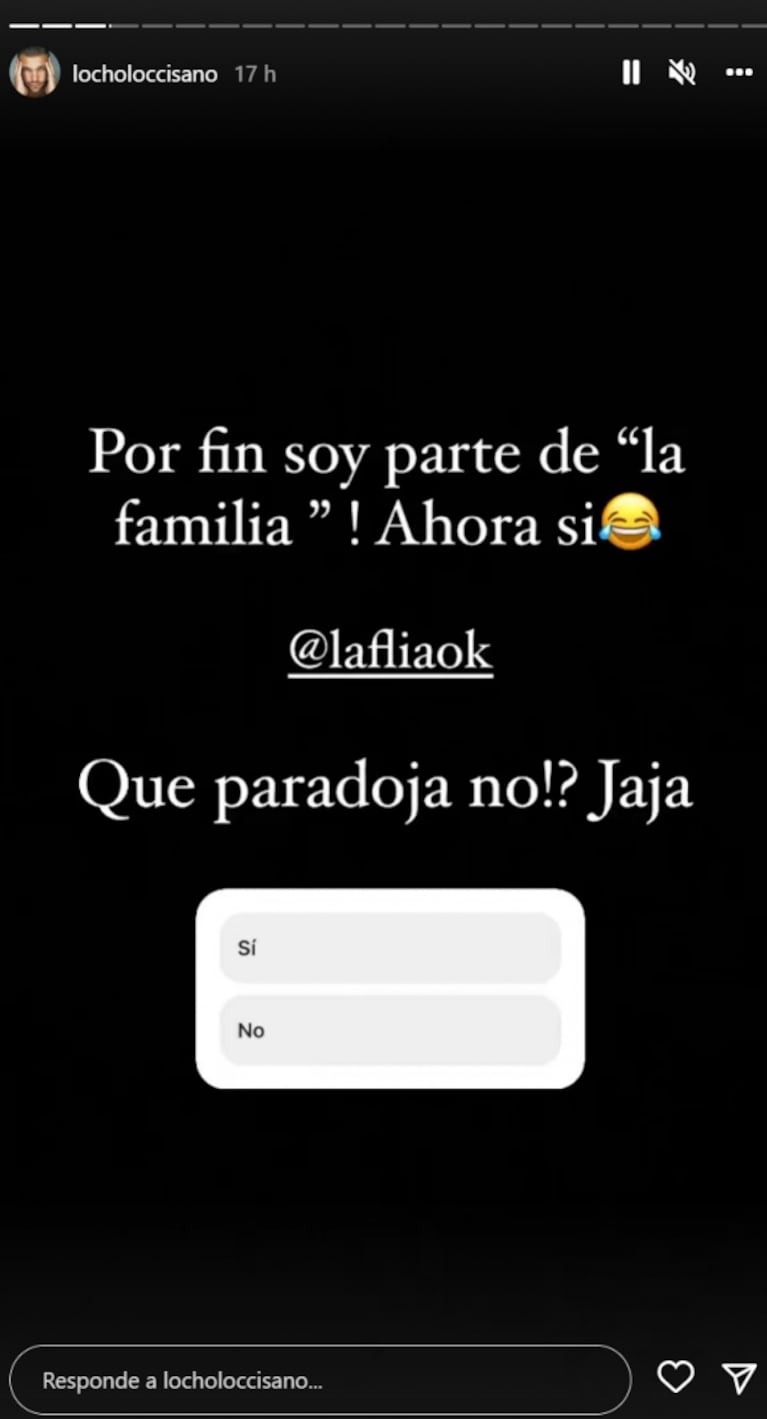767x1419 pixels.
Task: Like this story with the heart
Action: coord(676,1379)
